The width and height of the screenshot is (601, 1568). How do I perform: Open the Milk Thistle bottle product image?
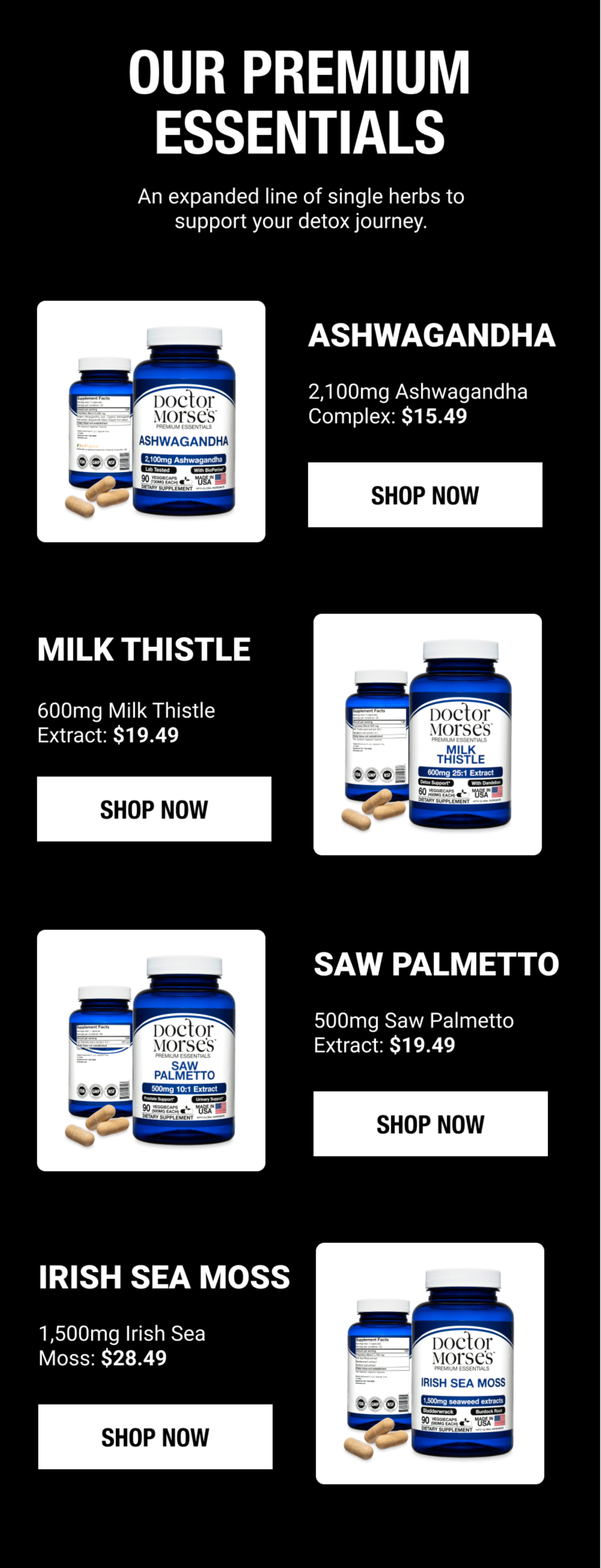point(427,734)
